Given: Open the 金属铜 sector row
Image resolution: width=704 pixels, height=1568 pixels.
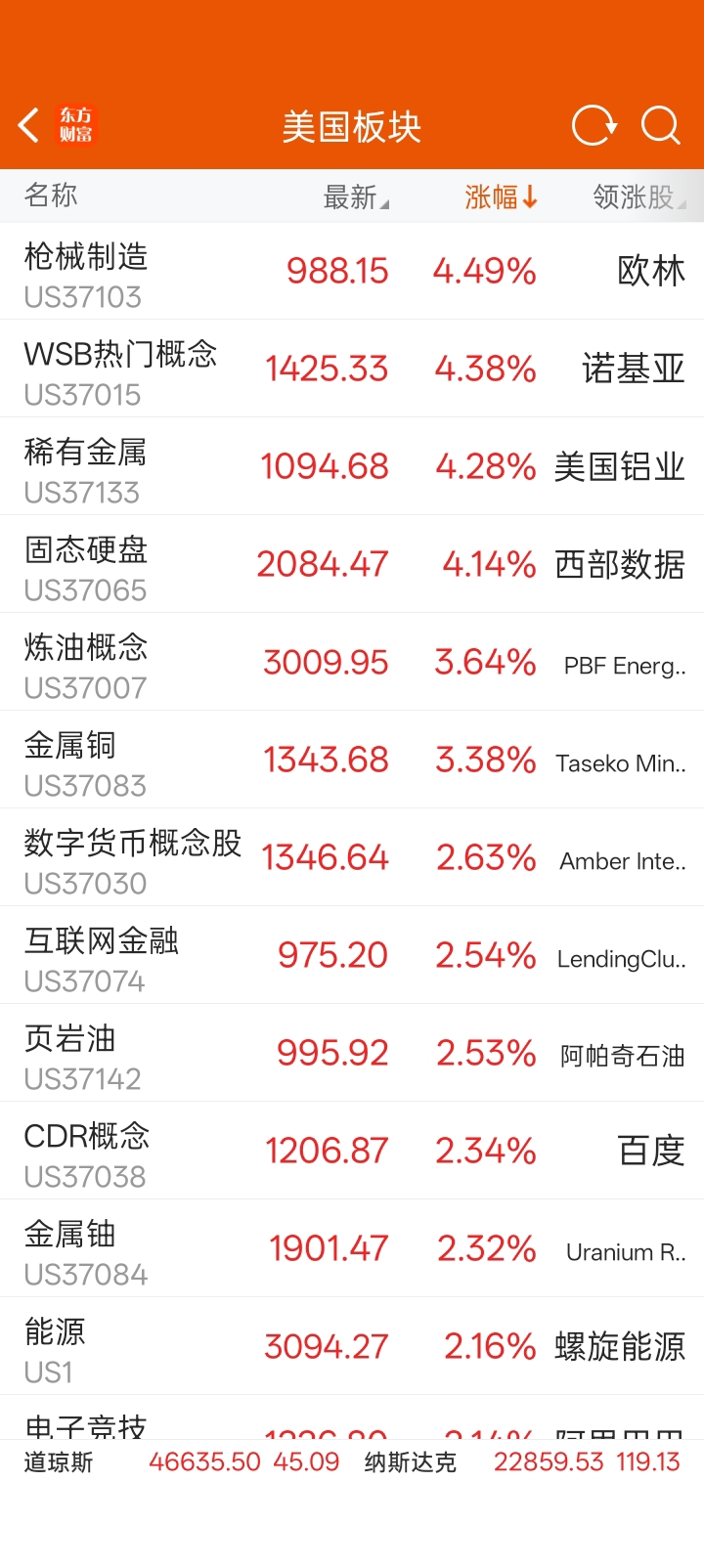Looking at the screenshot, I should [x=352, y=760].
